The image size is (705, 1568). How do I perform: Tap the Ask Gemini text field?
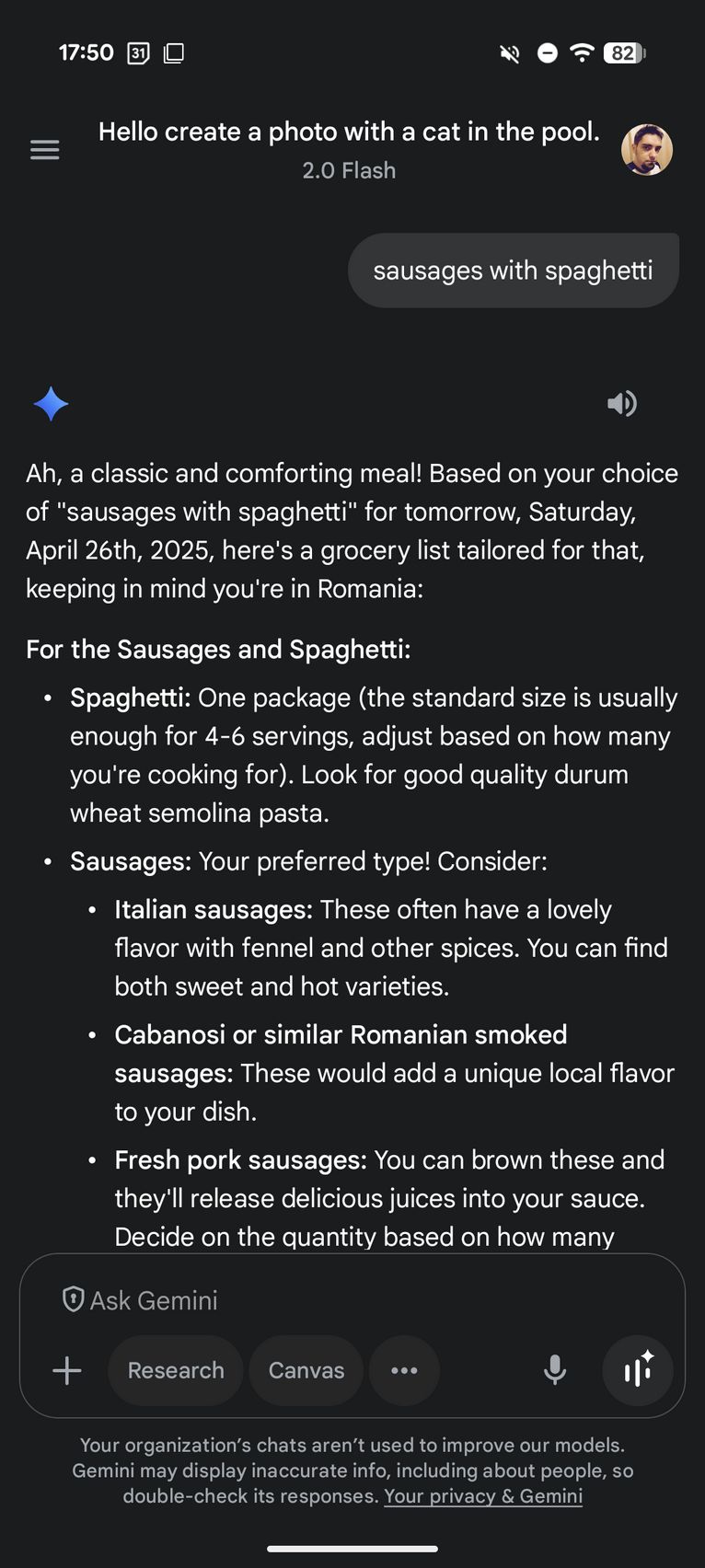click(x=352, y=1299)
